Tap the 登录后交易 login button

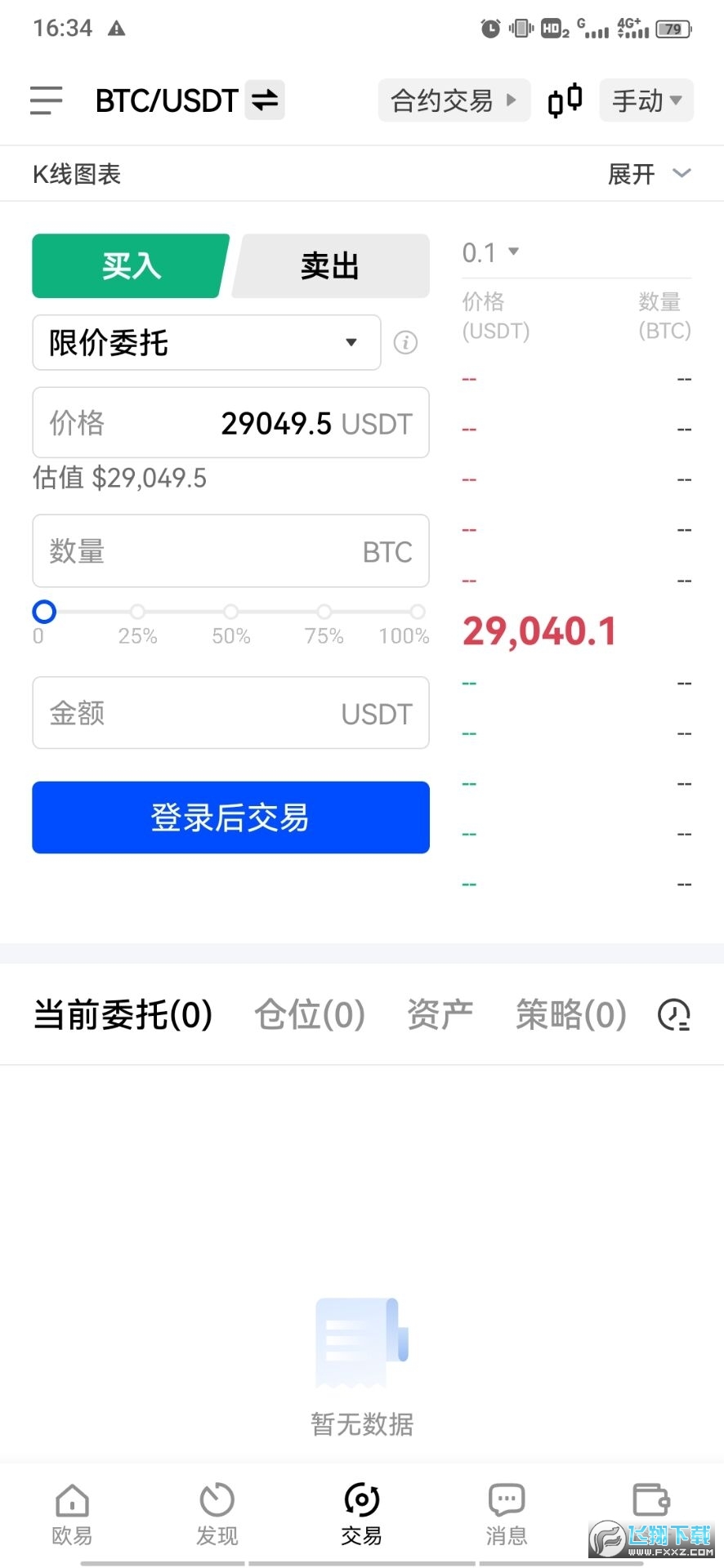tap(230, 817)
